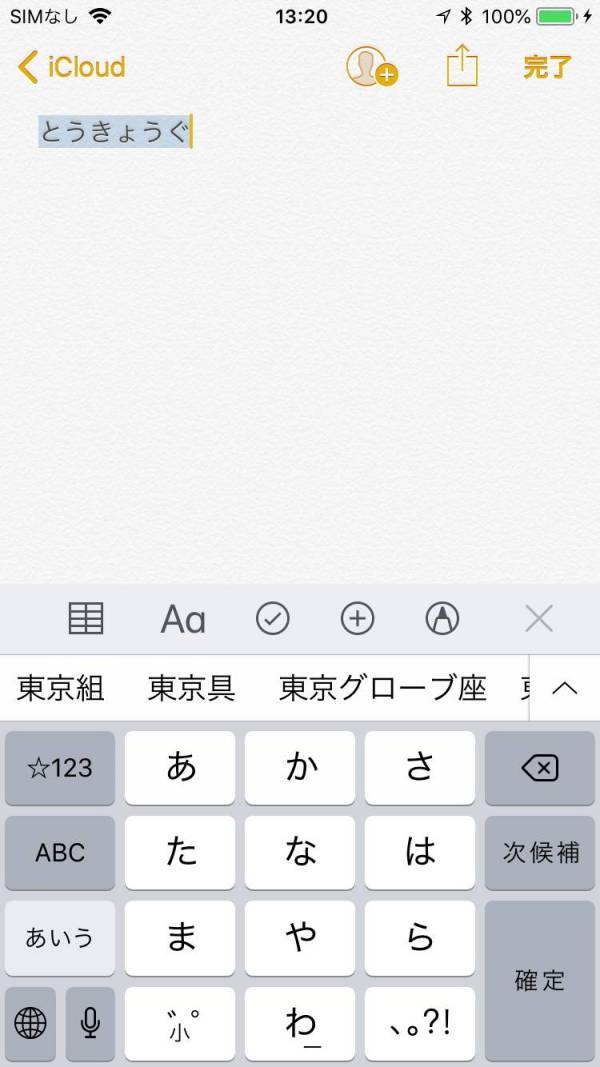Open the Aa text formatting options

pos(183,619)
